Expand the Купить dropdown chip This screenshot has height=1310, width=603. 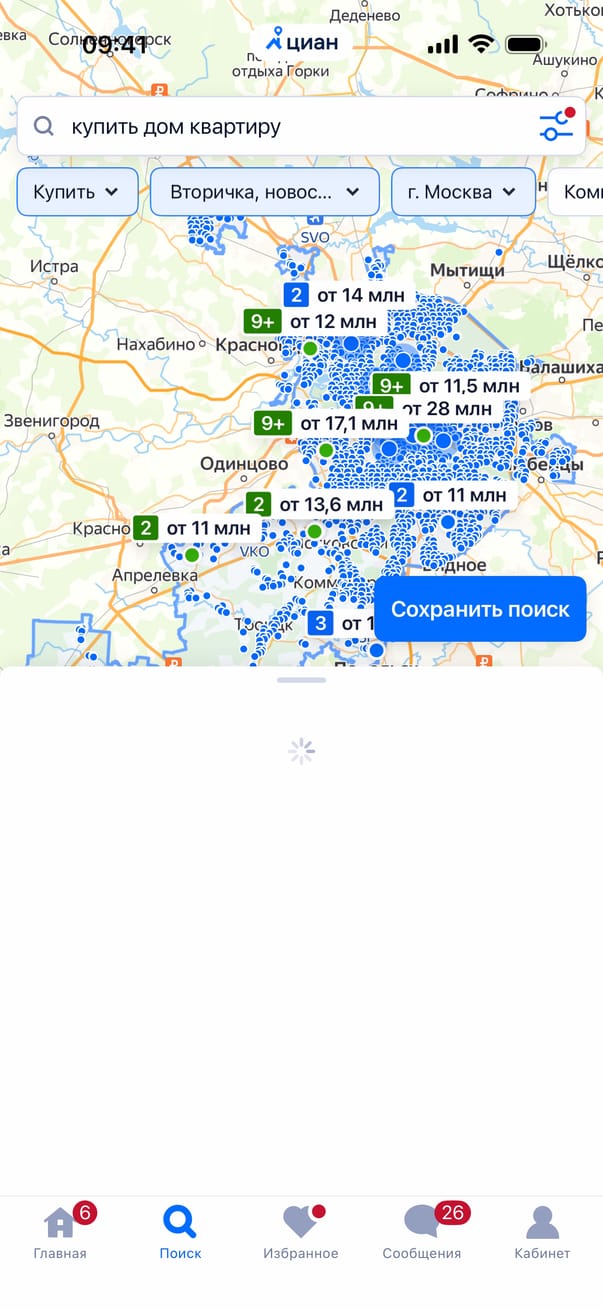(77, 192)
